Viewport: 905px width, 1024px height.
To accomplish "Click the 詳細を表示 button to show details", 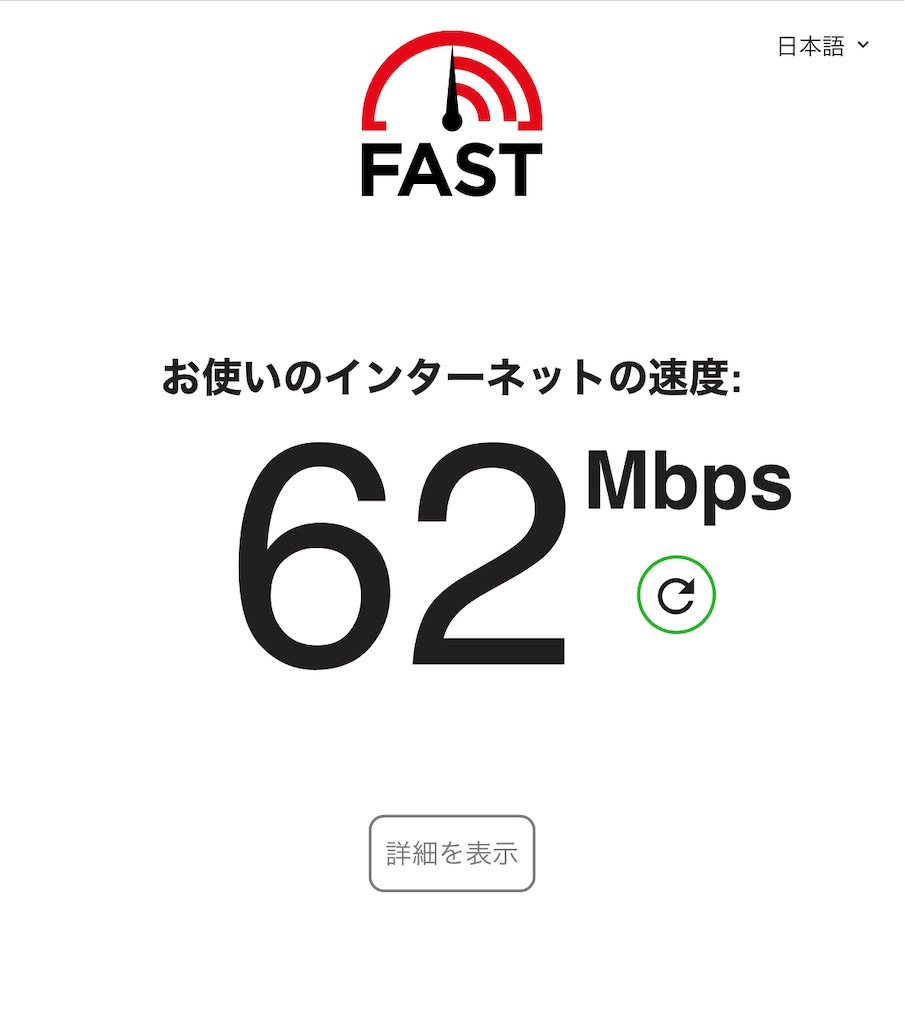I will (450, 852).
